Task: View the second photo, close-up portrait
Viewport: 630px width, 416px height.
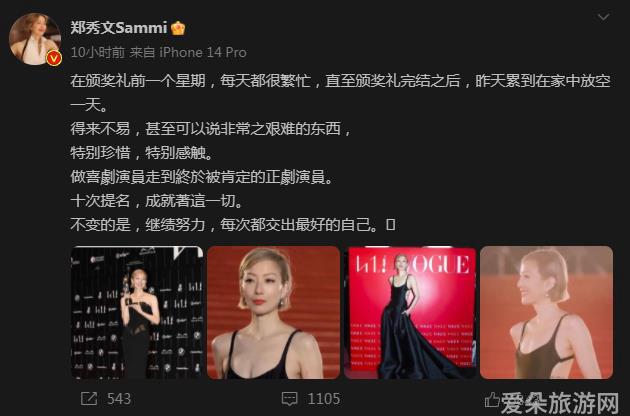Action: point(274,312)
